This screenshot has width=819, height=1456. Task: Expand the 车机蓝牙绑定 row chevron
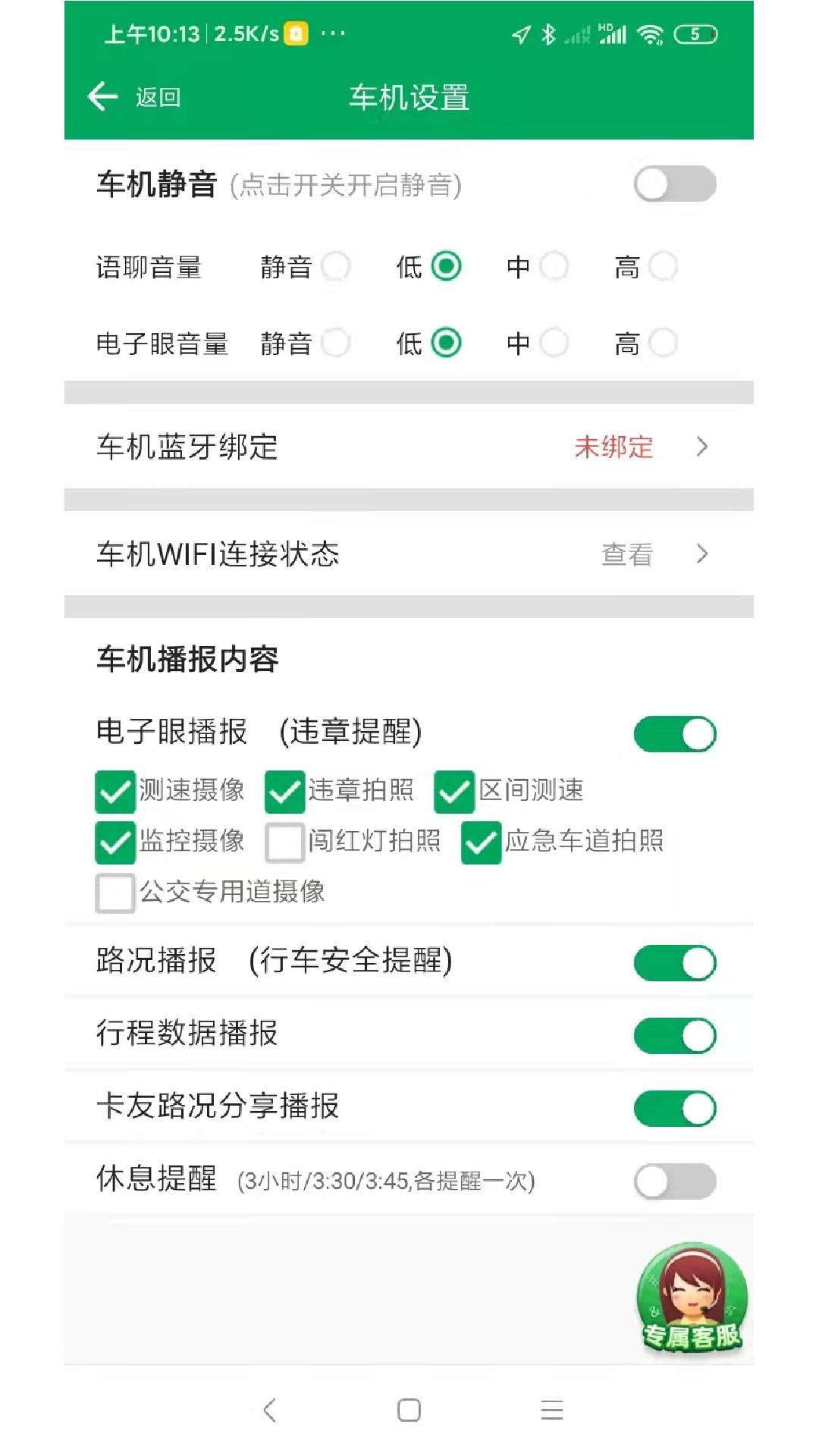tap(701, 447)
